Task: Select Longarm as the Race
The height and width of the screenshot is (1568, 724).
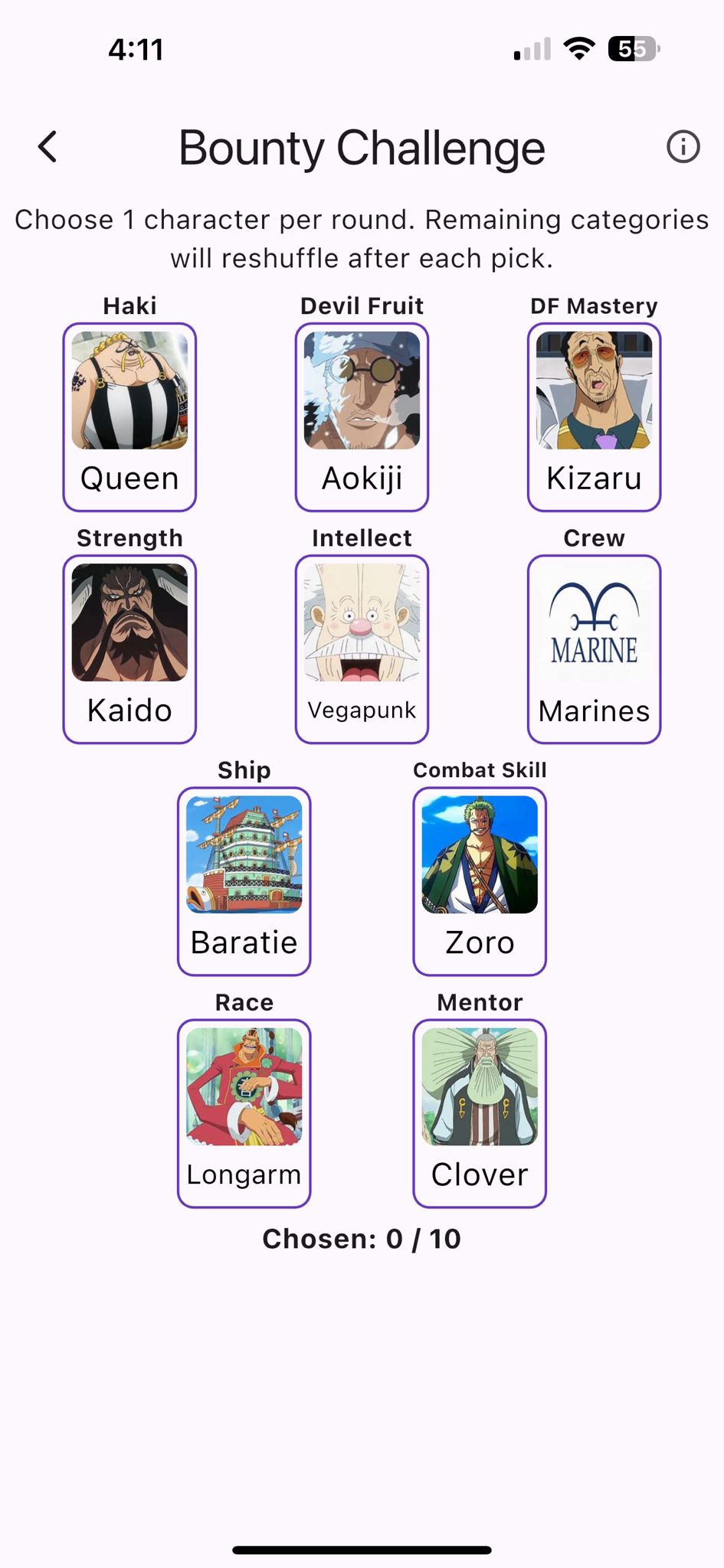Action: click(x=244, y=1113)
